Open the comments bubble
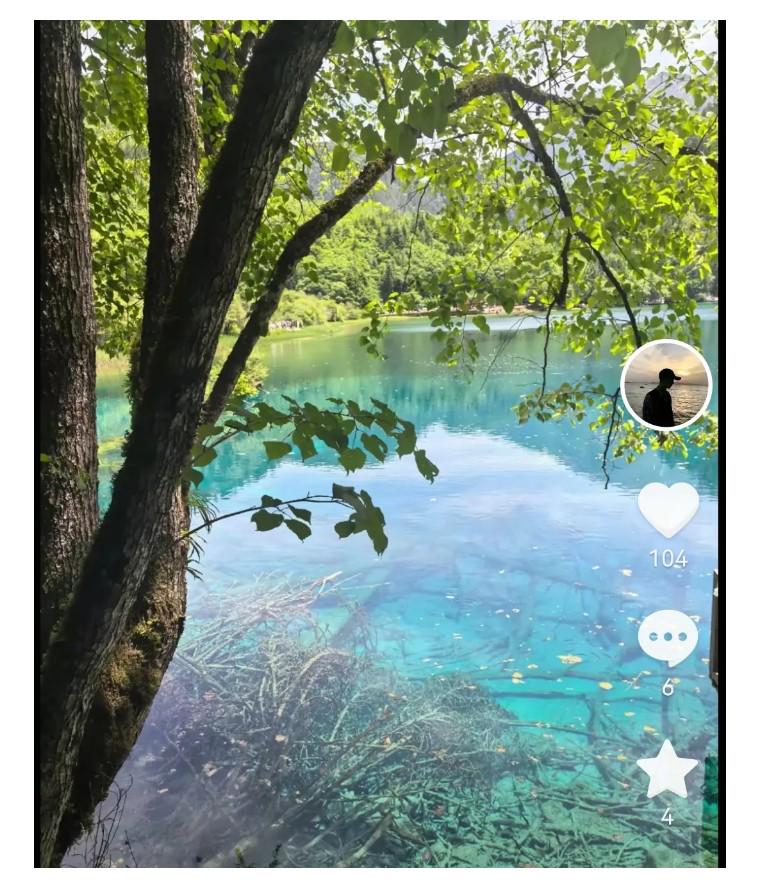The image size is (760, 888). pos(668,636)
